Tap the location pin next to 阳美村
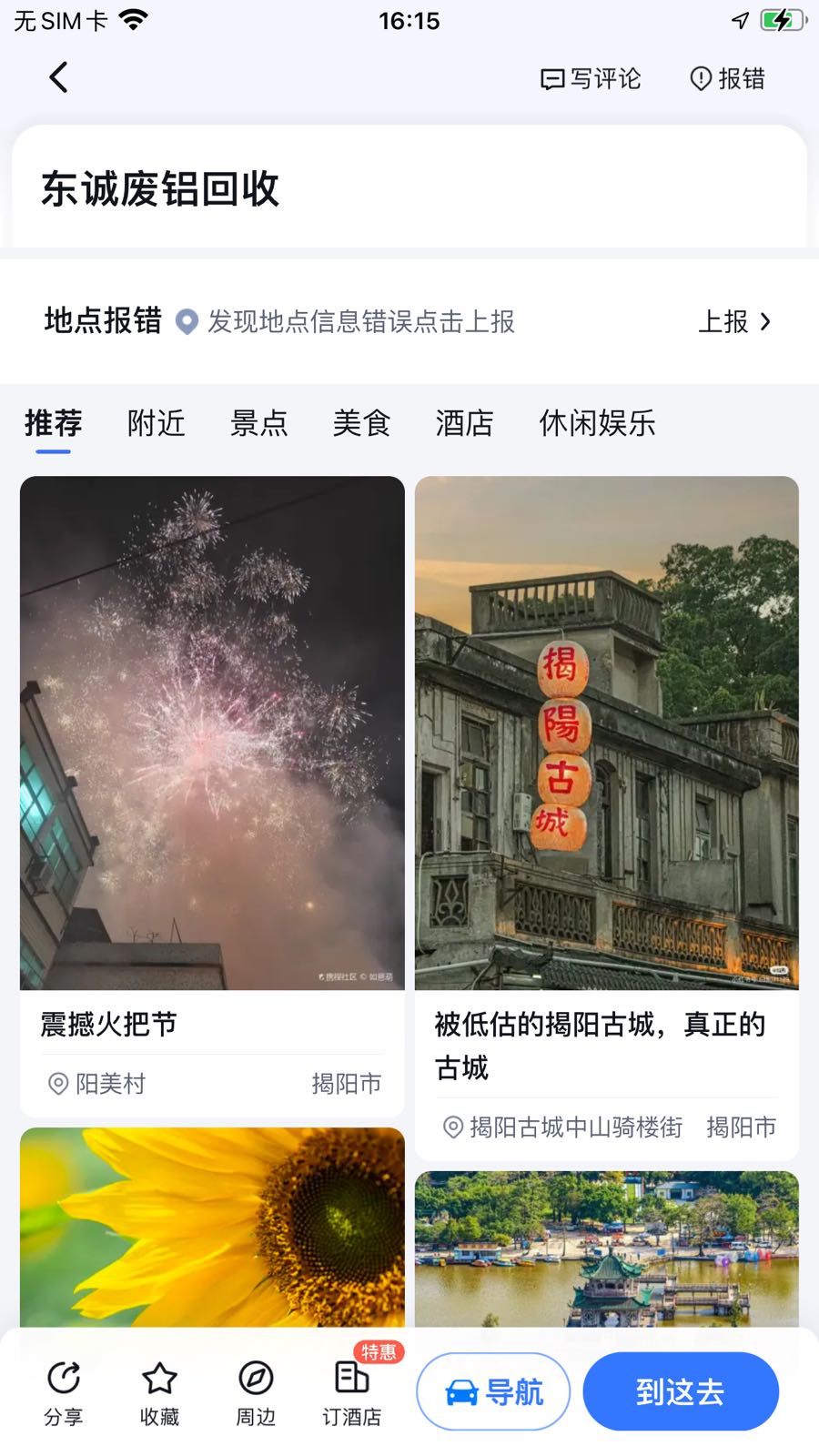The image size is (819, 1456). [57, 1084]
